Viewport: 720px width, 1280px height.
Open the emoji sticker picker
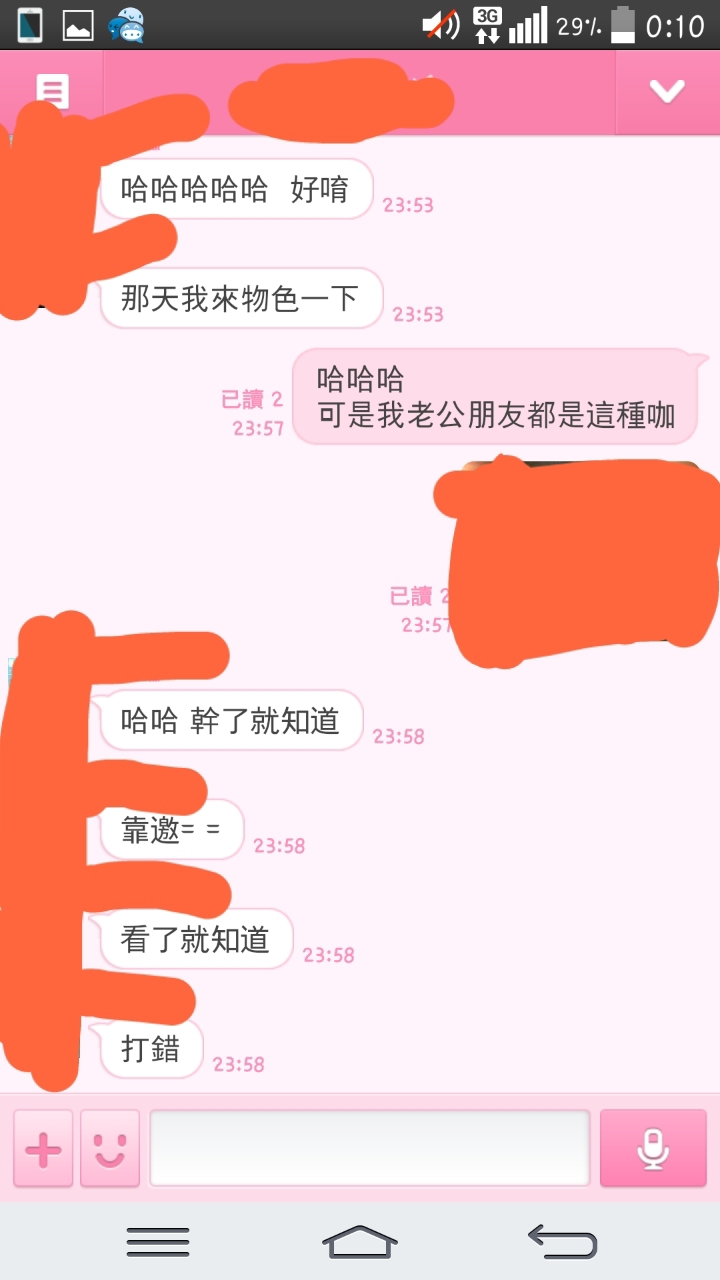(x=110, y=1148)
